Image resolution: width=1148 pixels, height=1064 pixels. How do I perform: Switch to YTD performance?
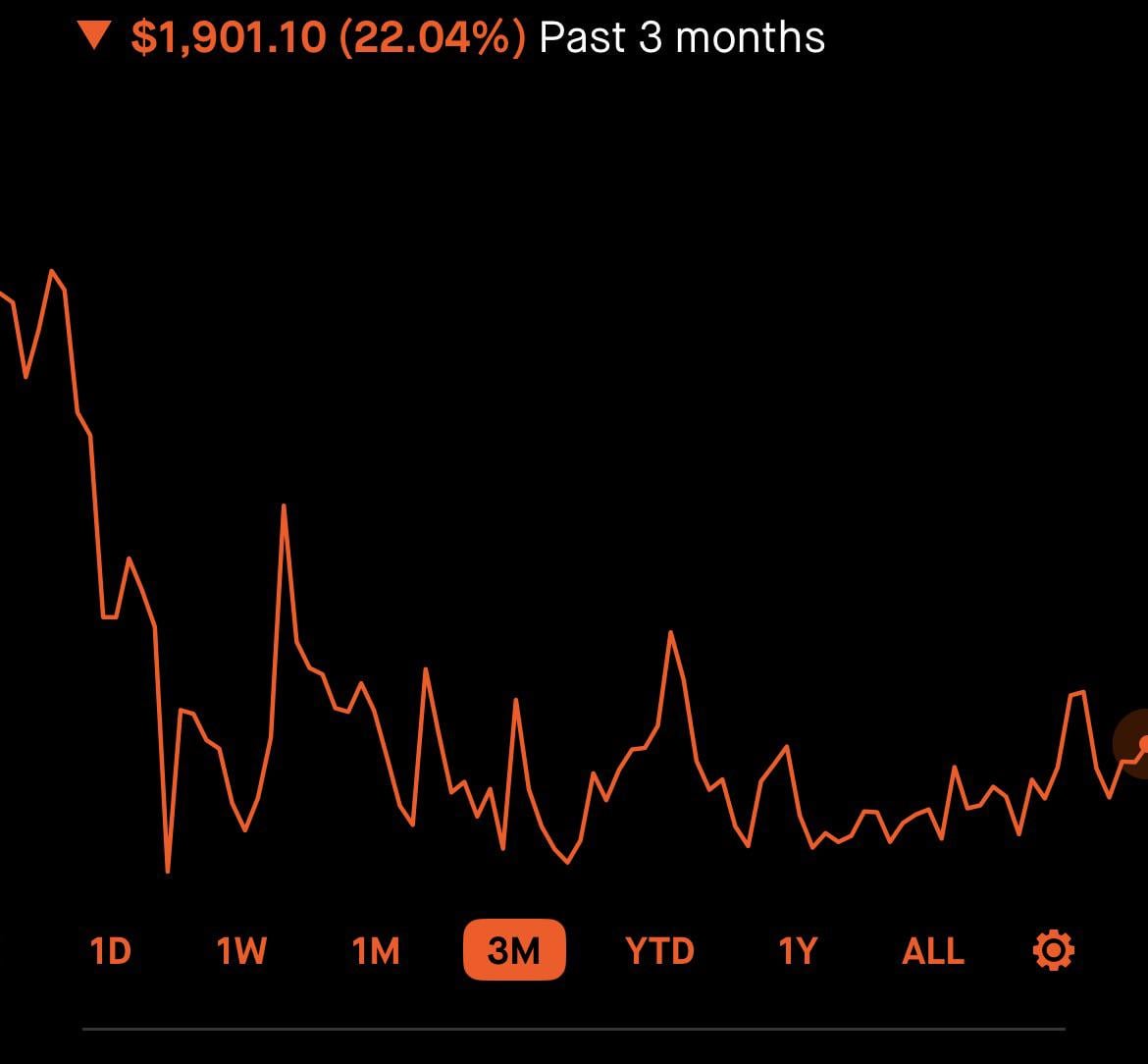[659, 951]
